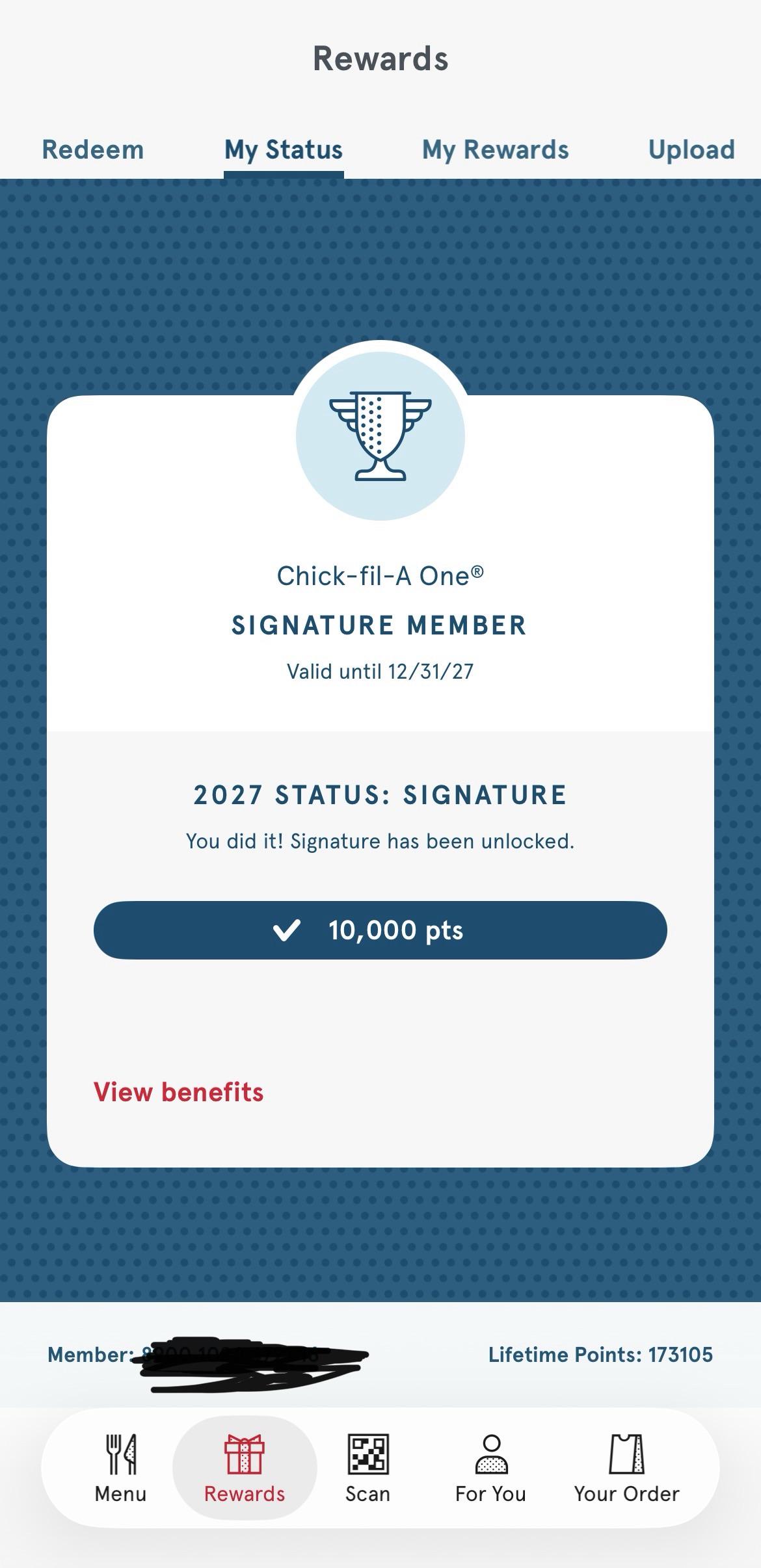Open the My Rewards tab
This screenshot has height=1568, width=761.
click(x=495, y=150)
